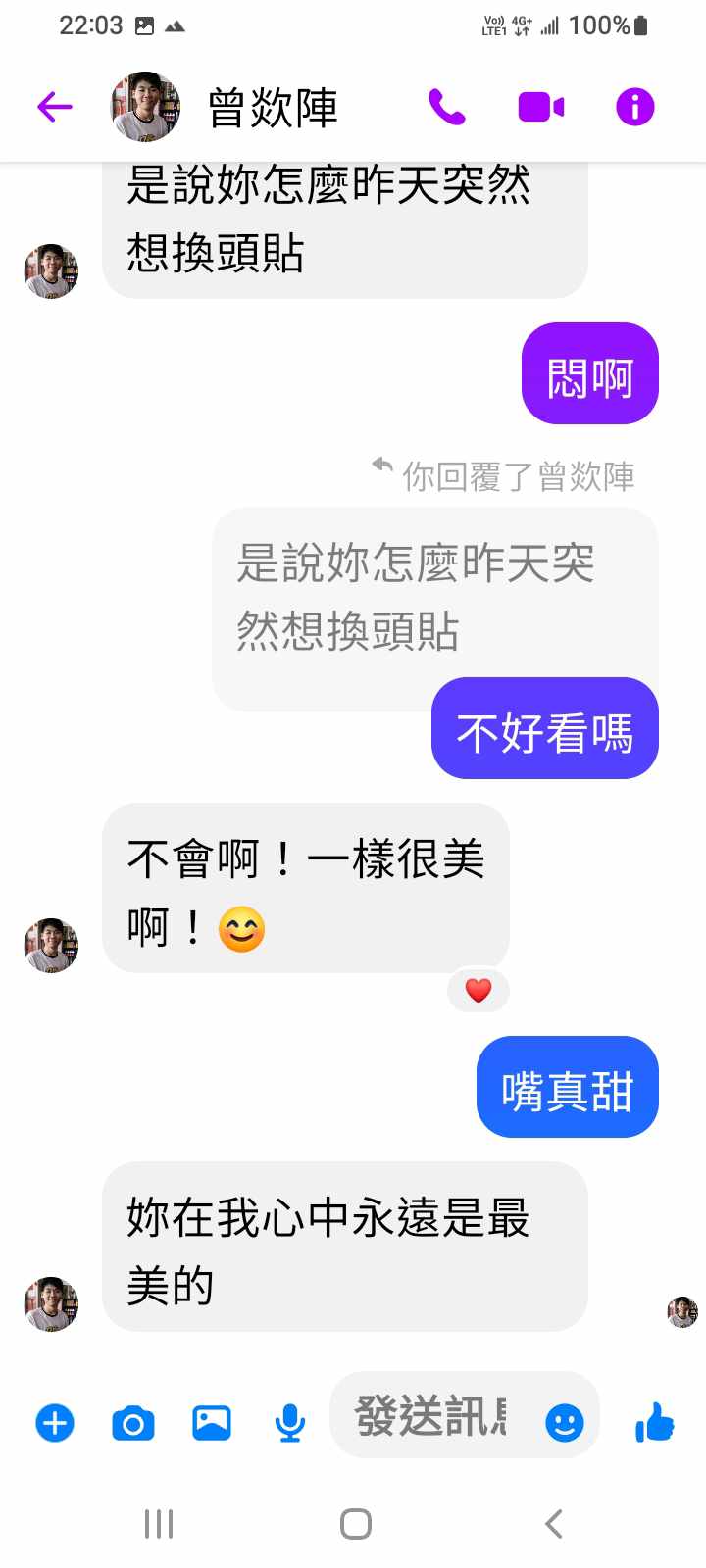Open 曾效陣's profile from the header
The width and height of the screenshot is (706, 1568).
coord(273,107)
